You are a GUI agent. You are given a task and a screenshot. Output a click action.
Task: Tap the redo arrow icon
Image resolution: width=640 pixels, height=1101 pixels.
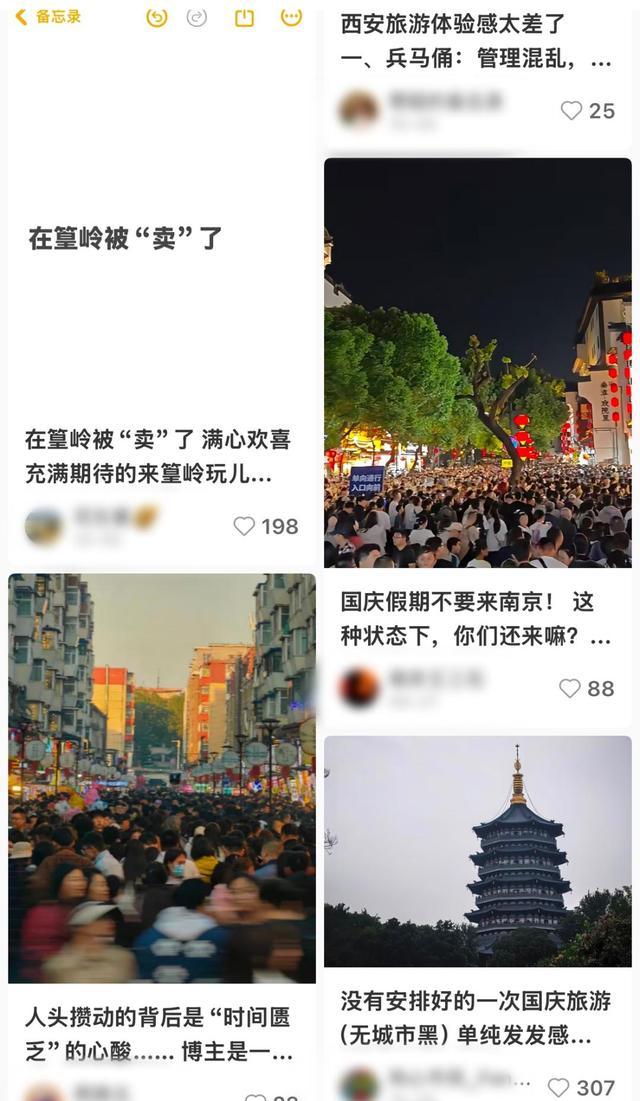(197, 16)
